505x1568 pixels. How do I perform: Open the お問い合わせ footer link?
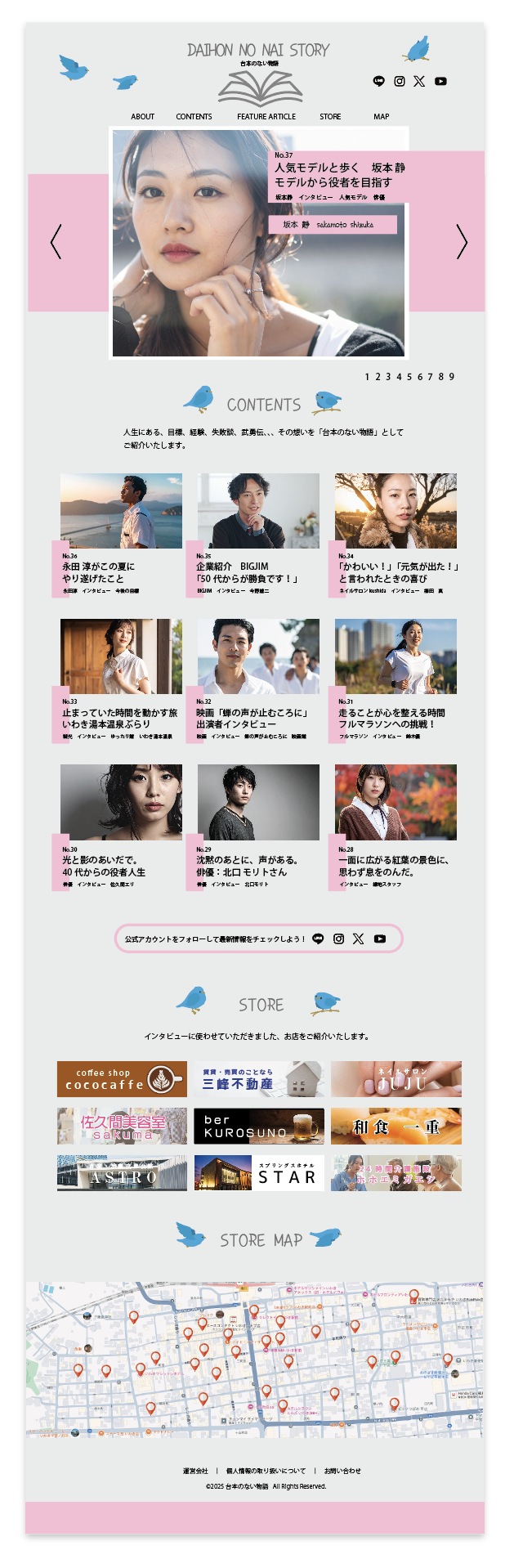click(342, 1471)
